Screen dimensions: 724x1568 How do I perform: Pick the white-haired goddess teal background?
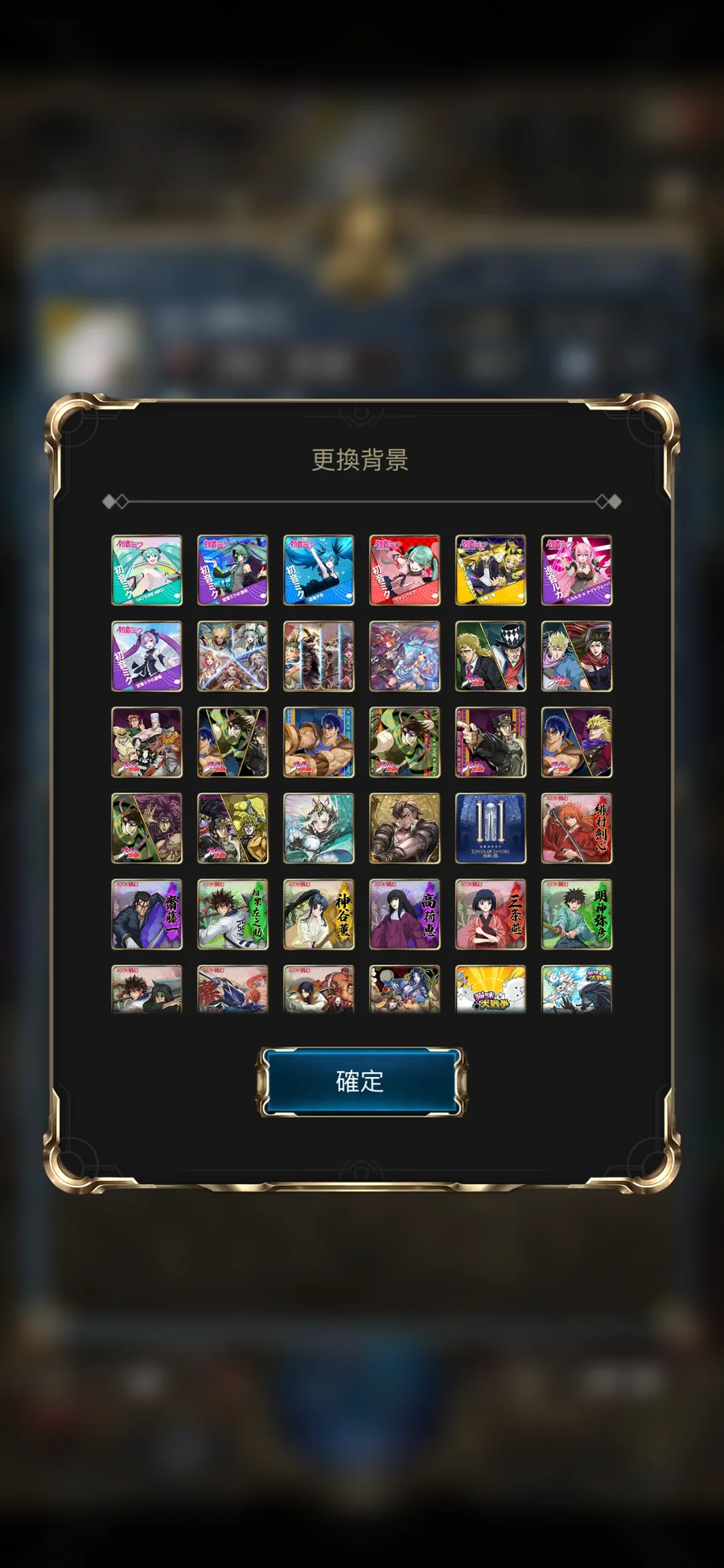[319, 828]
